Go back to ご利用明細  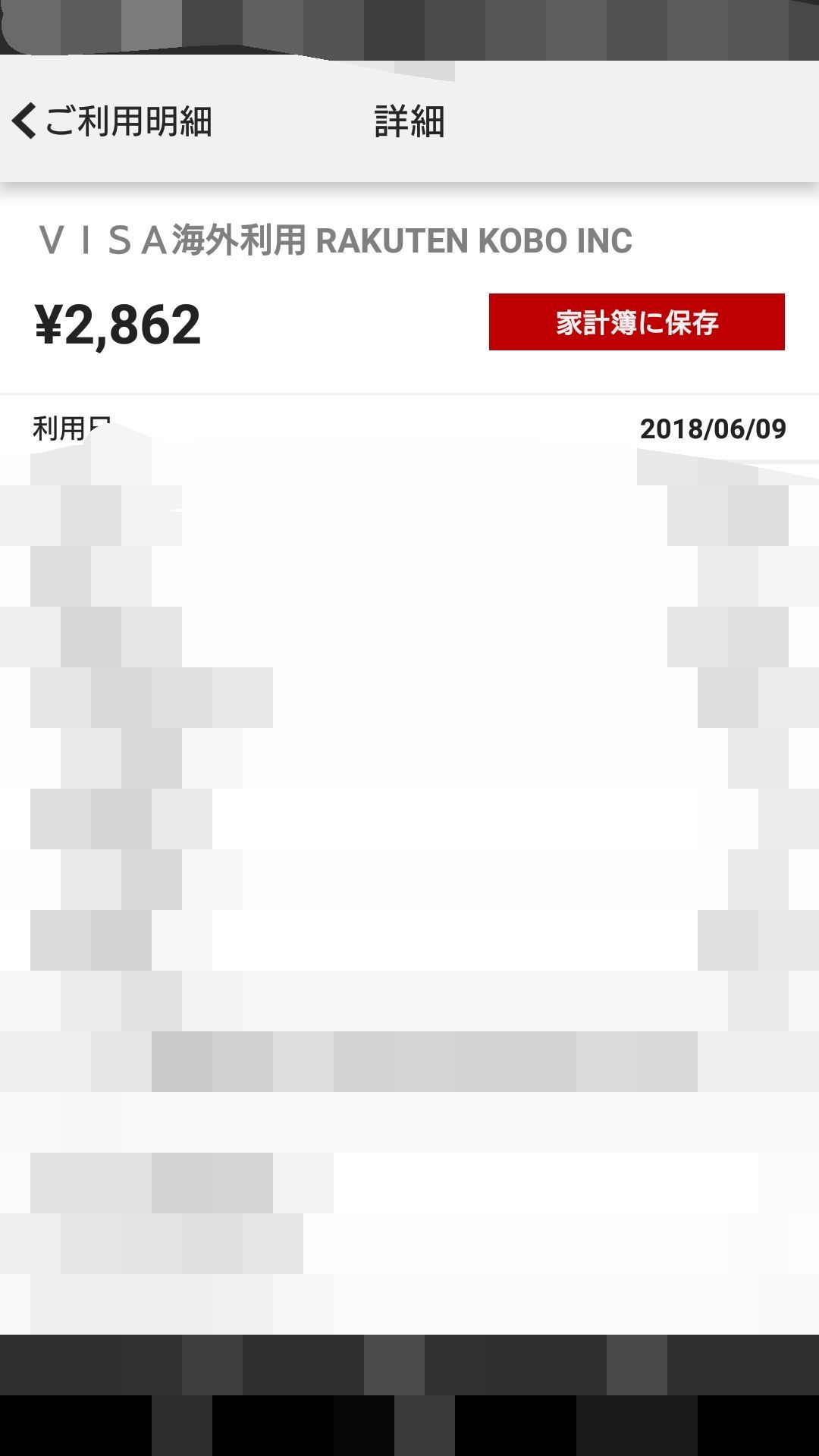[x=112, y=121]
